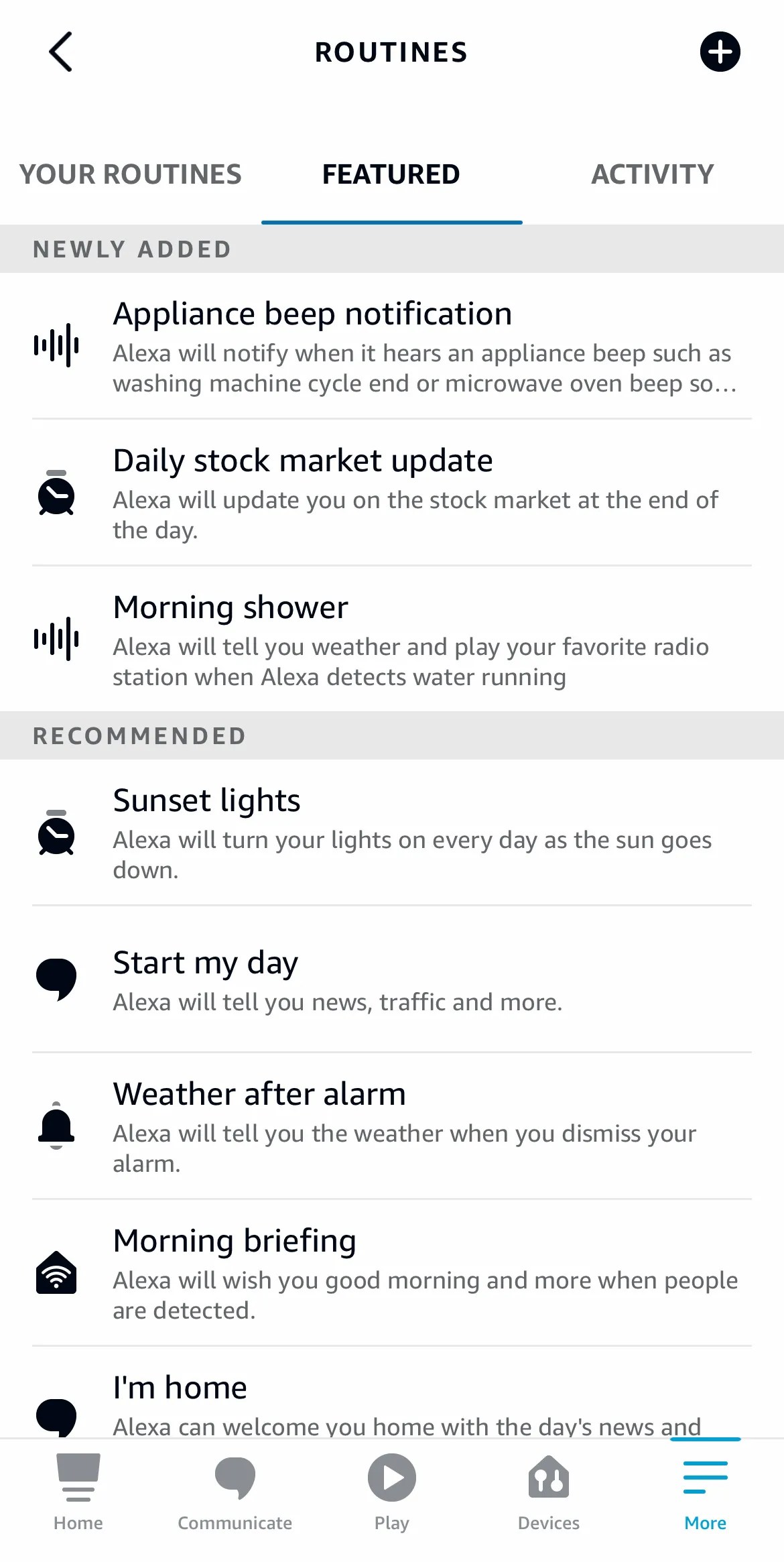Tap the alarm icon next to Daily stock market update

57,493
